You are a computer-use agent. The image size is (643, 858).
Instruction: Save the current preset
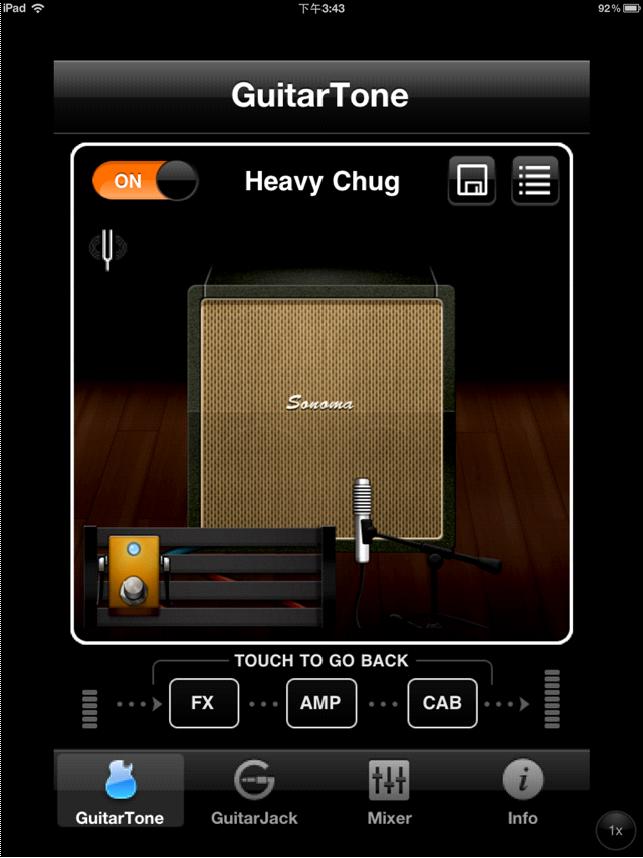[x=471, y=181]
